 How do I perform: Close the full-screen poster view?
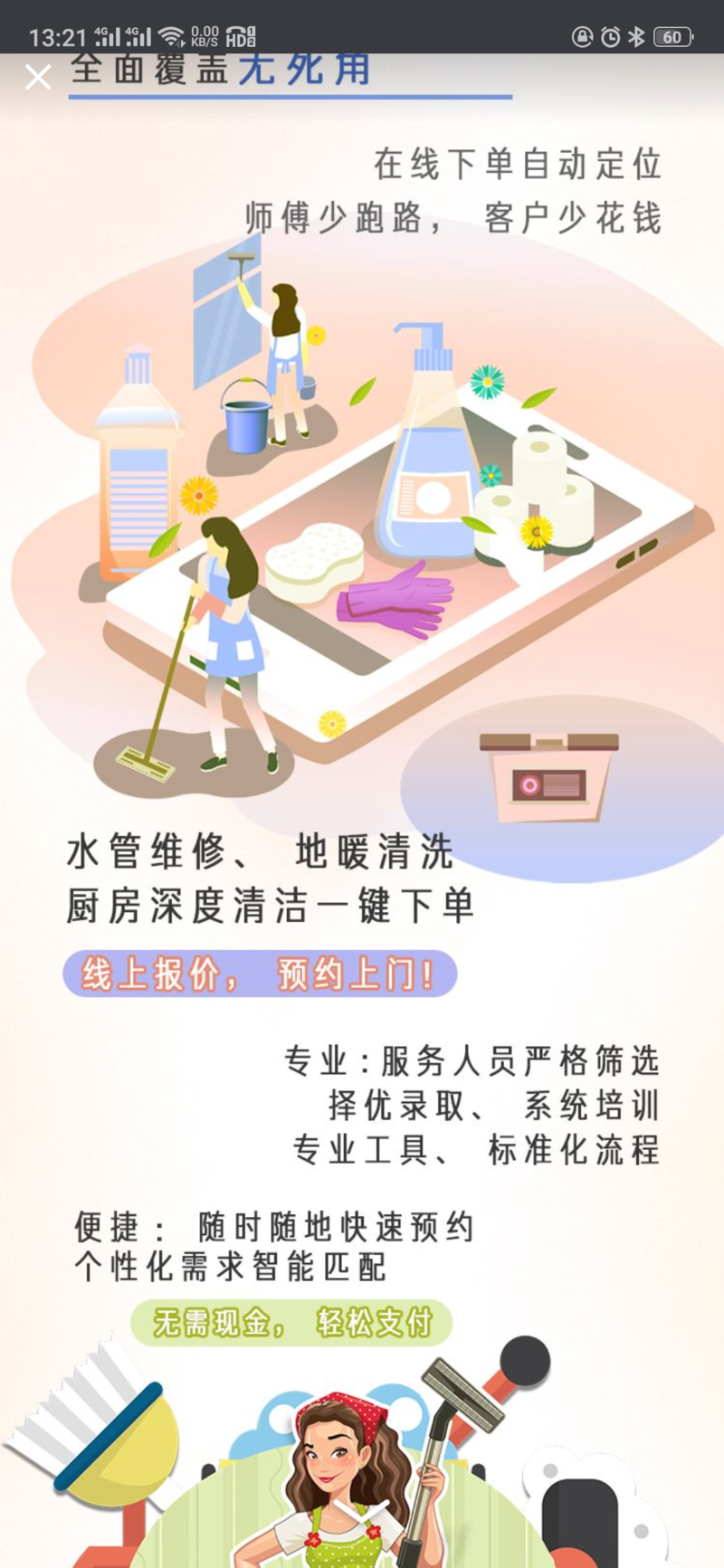(x=38, y=77)
